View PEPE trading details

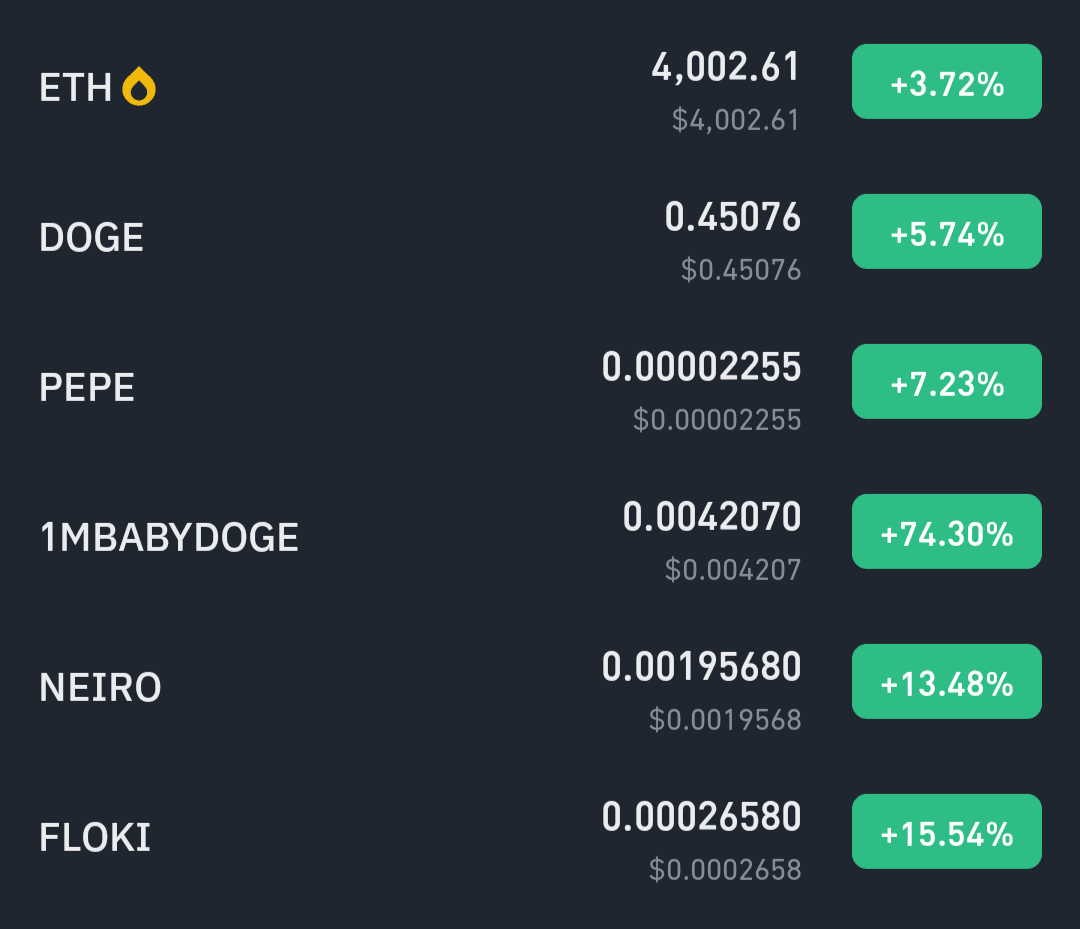click(x=87, y=388)
